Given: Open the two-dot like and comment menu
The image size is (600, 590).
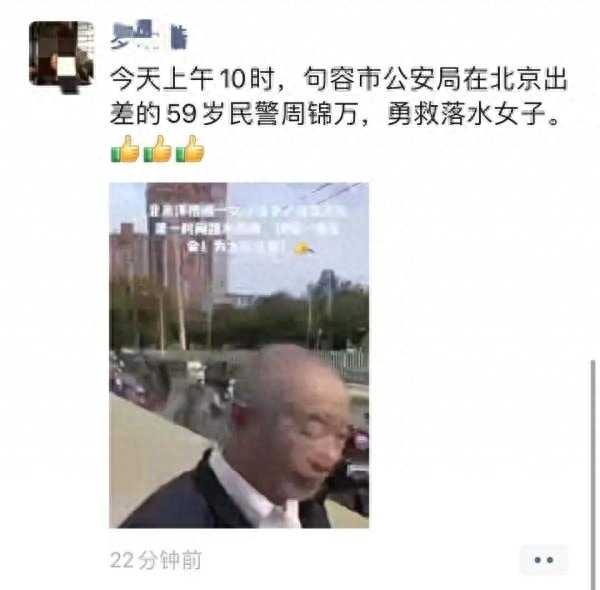Looking at the screenshot, I should [x=543, y=560].
